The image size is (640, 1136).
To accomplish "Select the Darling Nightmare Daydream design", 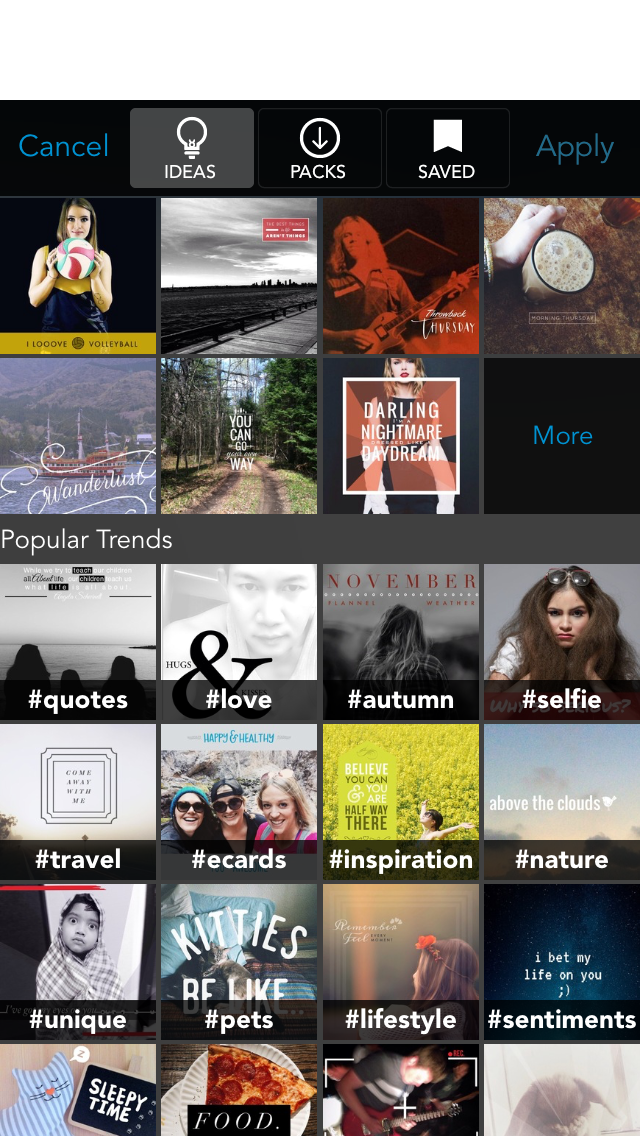I will [401, 436].
